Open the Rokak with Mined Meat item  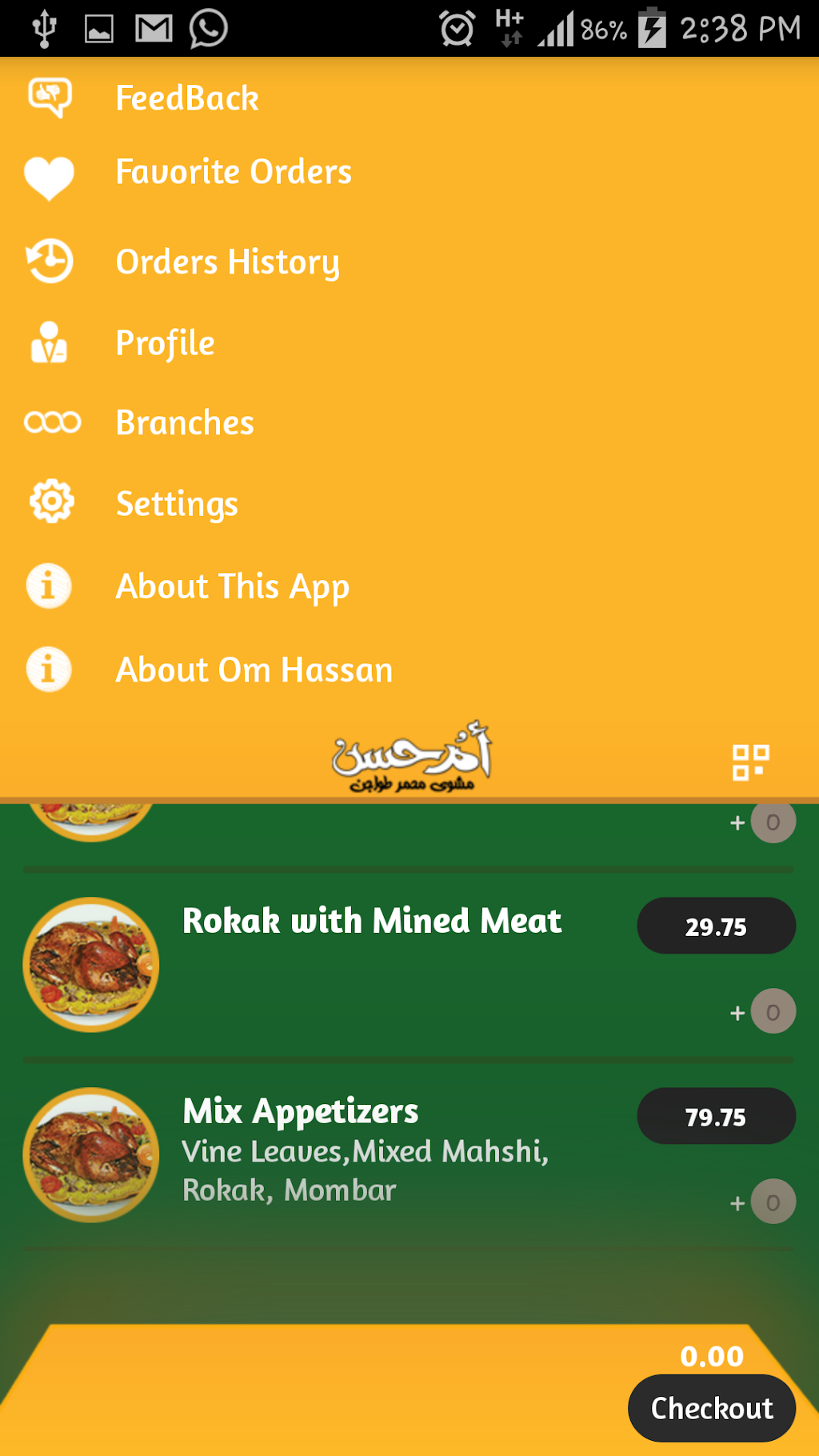pyautogui.click(x=372, y=921)
